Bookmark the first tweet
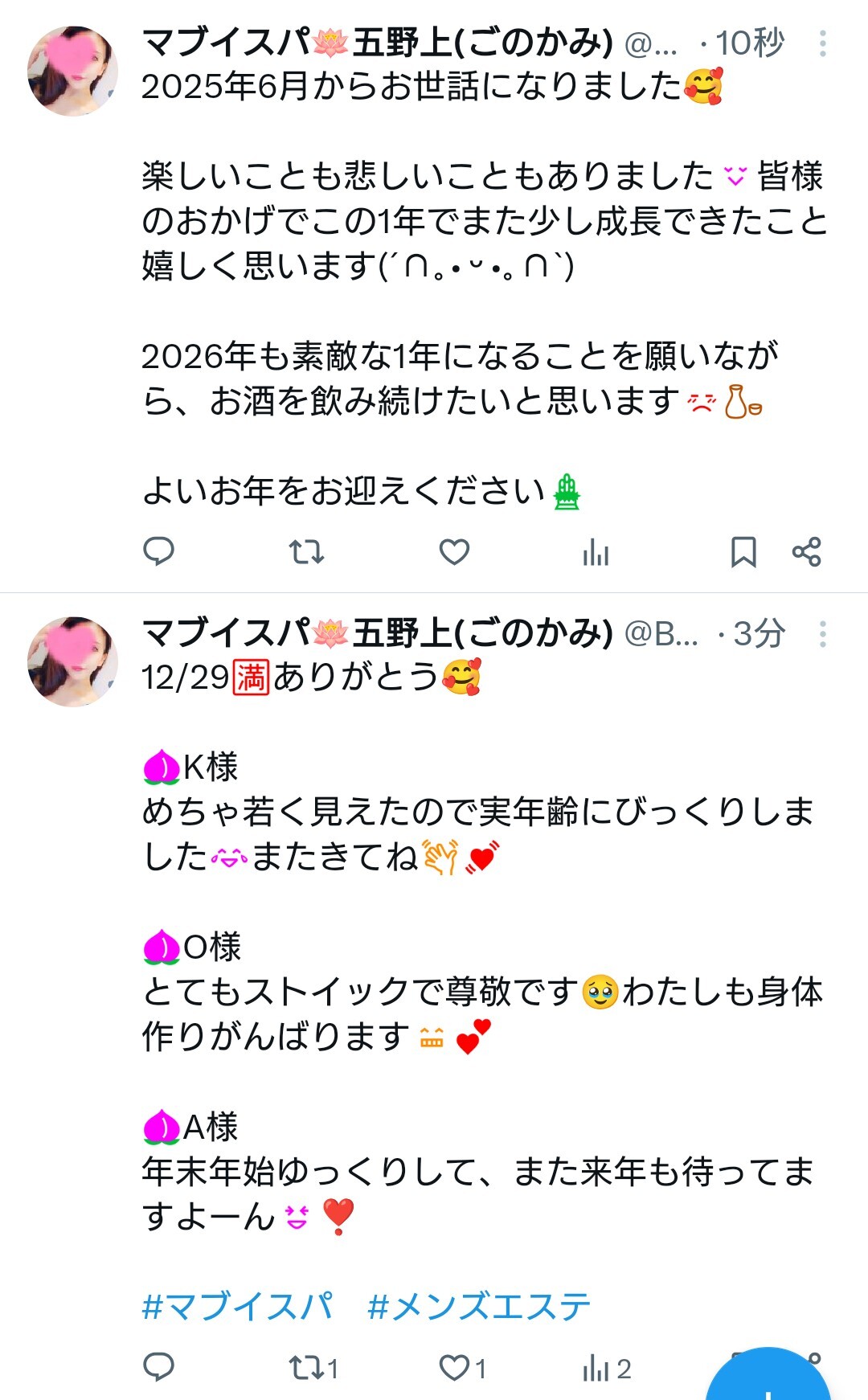868x1400 pixels. pos(745,551)
